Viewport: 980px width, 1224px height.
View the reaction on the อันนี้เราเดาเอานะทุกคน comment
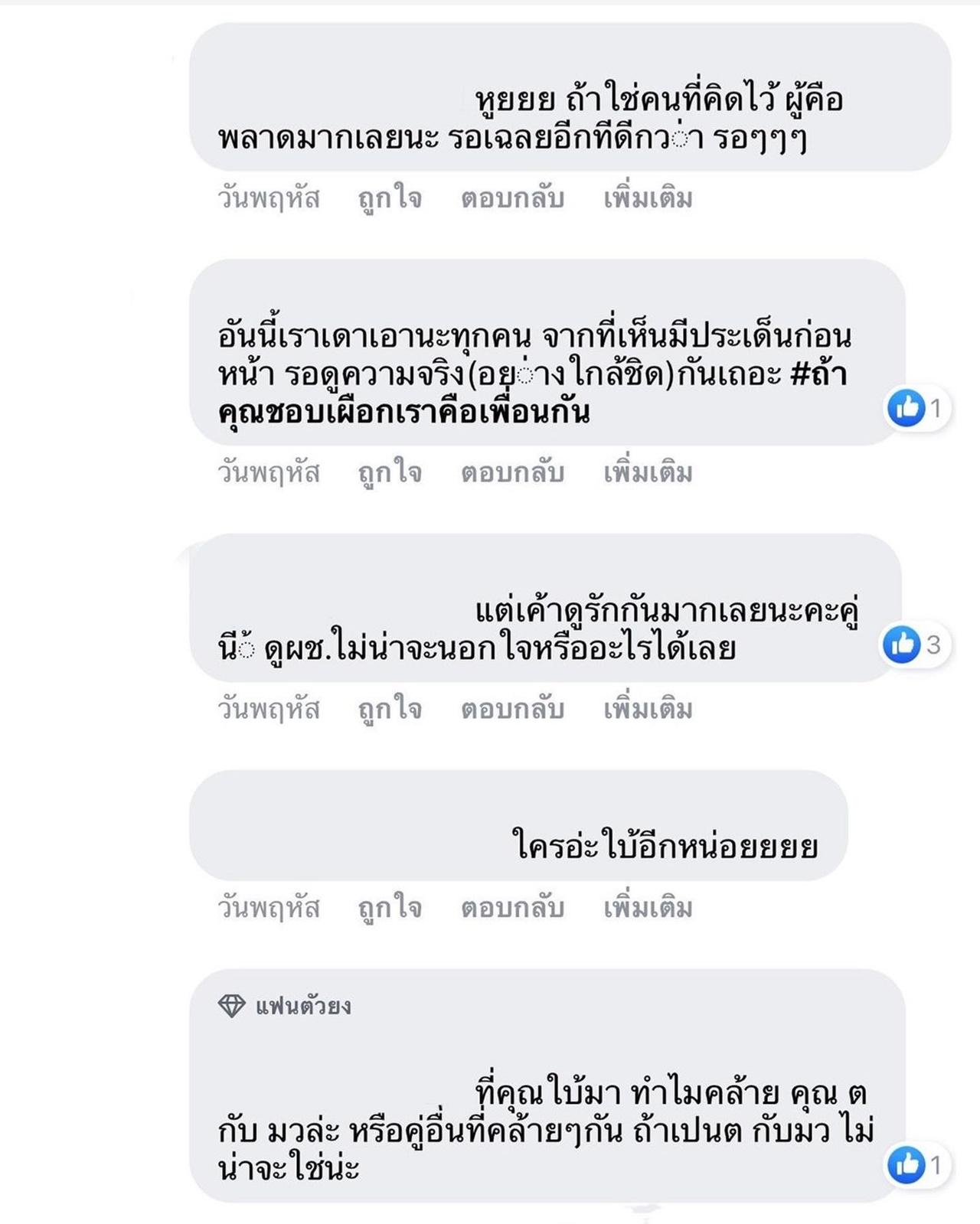click(915, 408)
